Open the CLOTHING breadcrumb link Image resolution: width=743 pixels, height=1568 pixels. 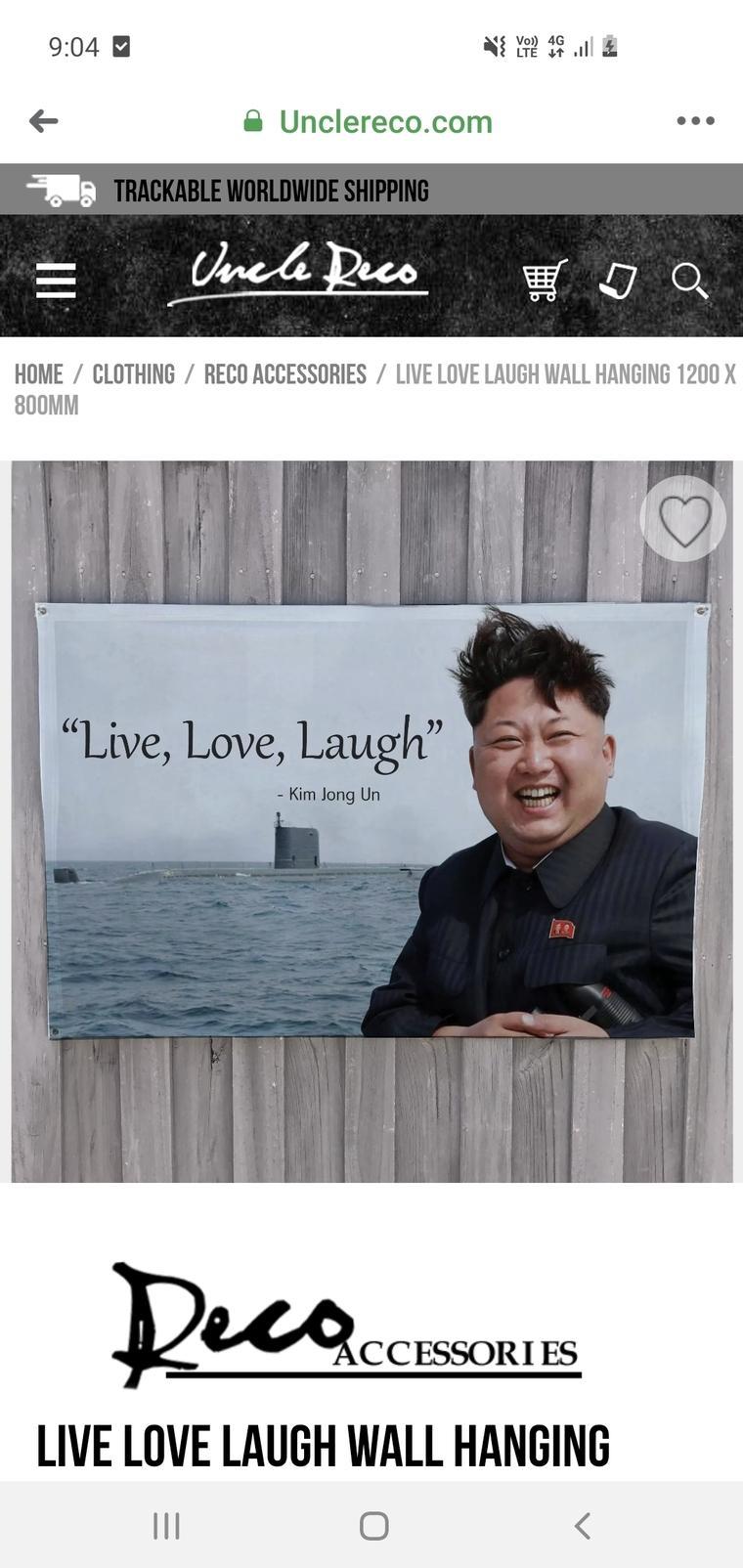tap(134, 373)
